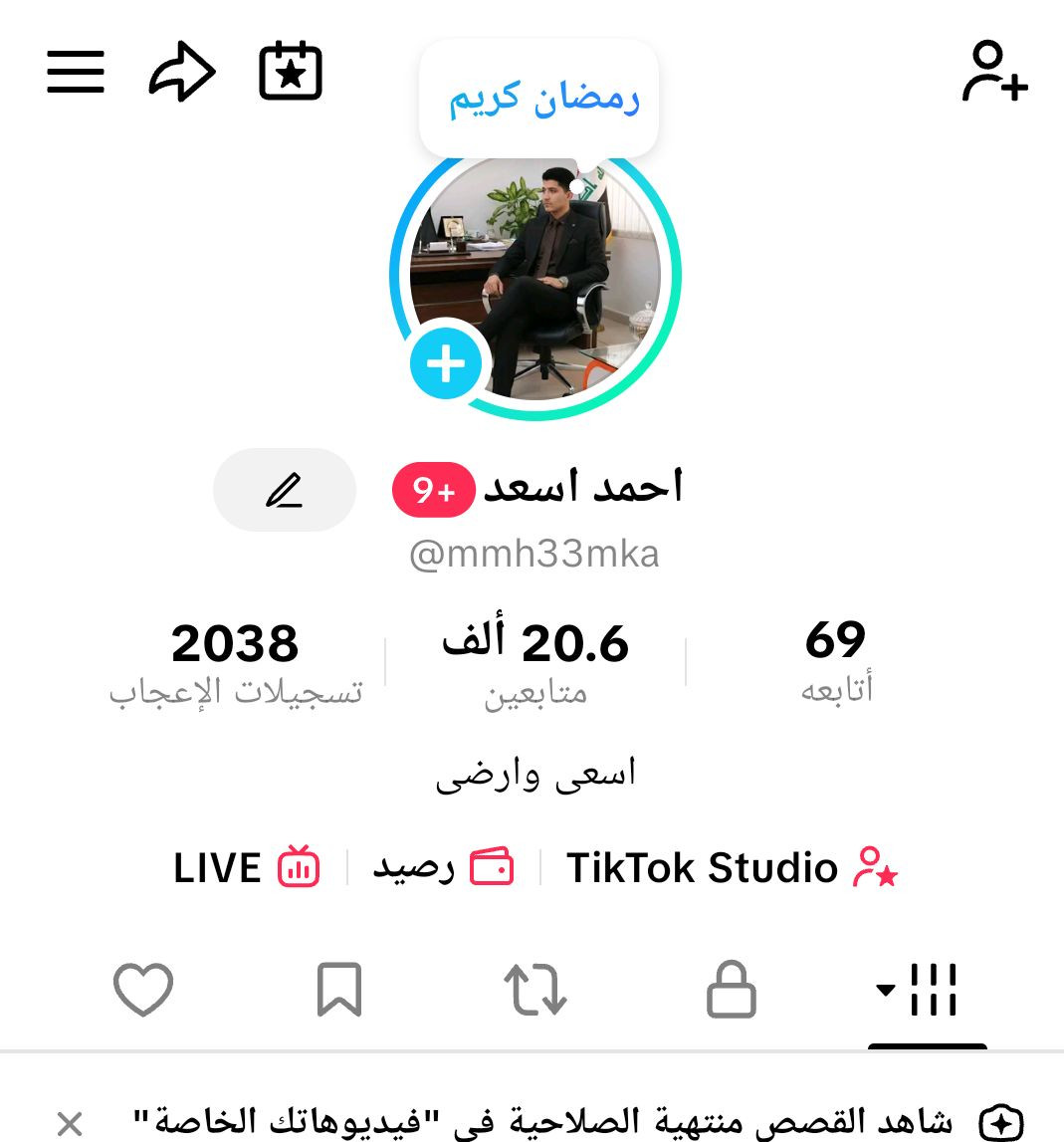Switch to the liked videos heart tab

point(143,991)
